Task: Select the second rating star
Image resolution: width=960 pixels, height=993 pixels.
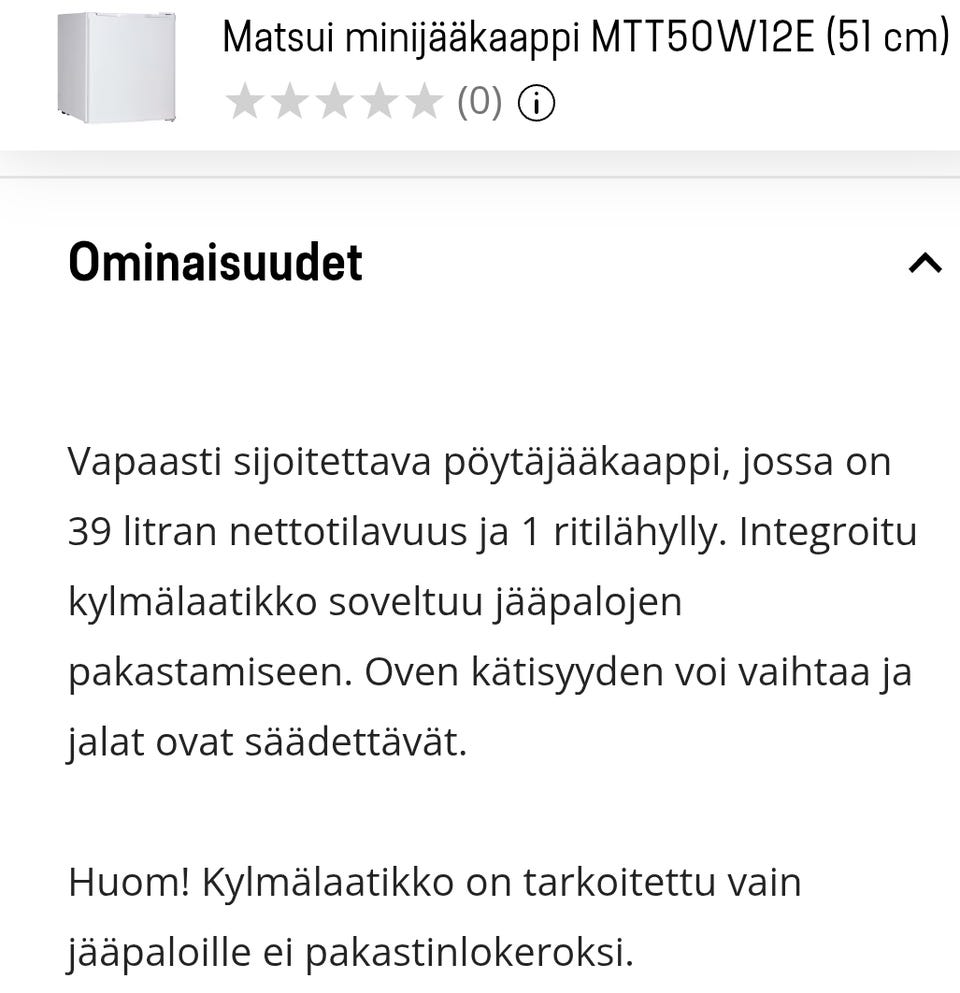Action: (290, 101)
